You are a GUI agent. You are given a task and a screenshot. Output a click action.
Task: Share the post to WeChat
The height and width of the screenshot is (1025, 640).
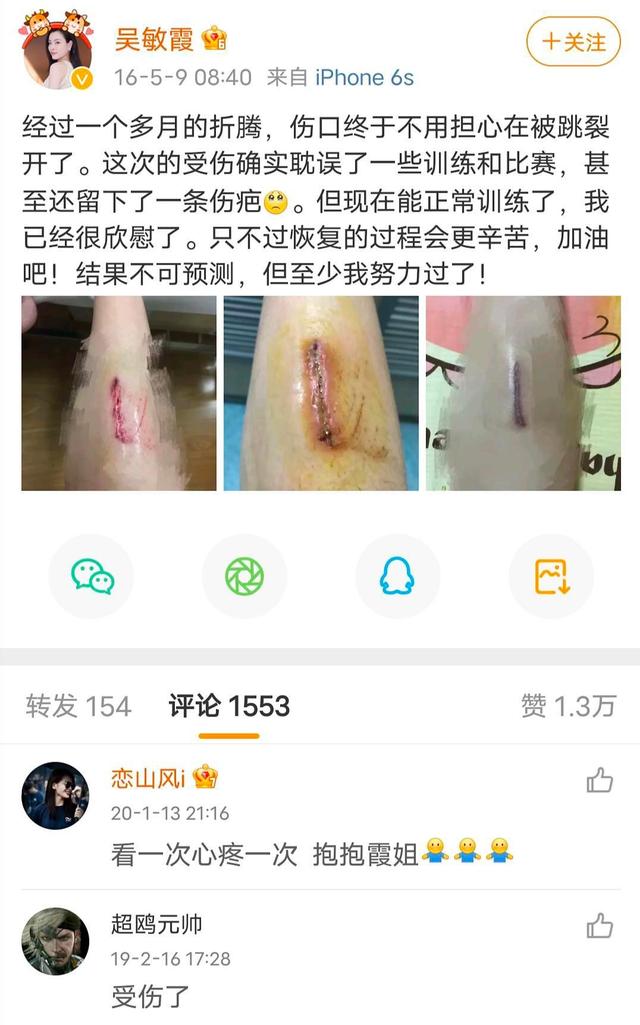click(x=92, y=577)
